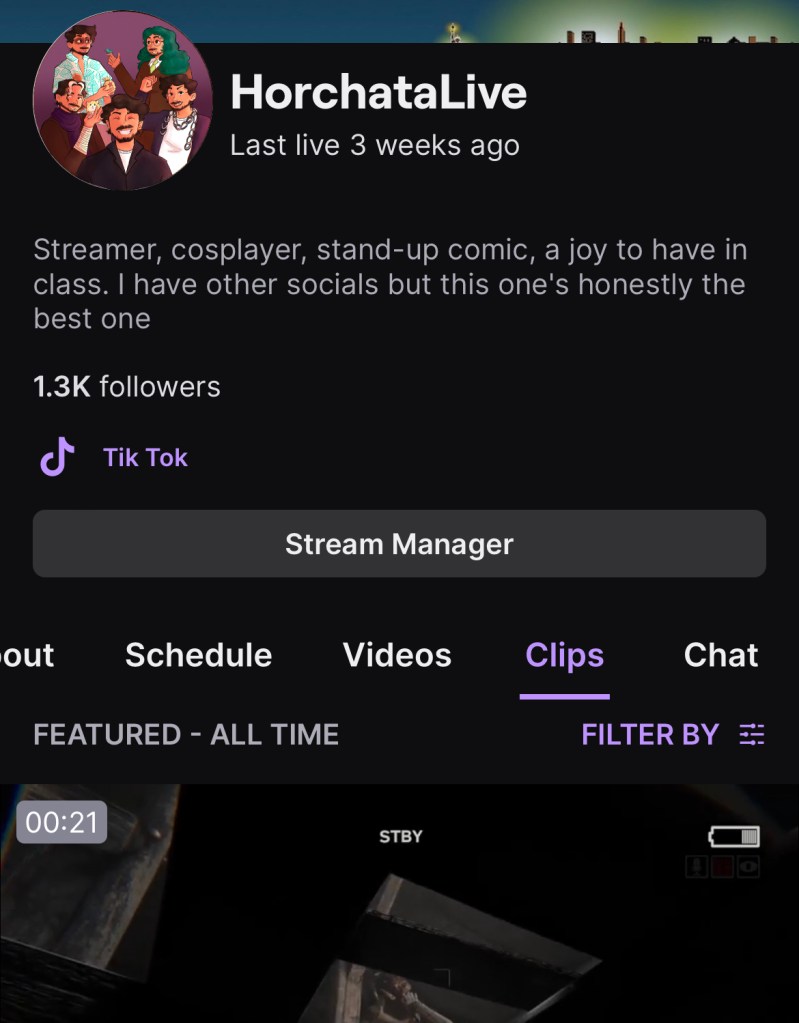Viewport: 799px width, 1023px height.
Task: Tap the HorchataLive profile avatar
Action: click(x=122, y=100)
